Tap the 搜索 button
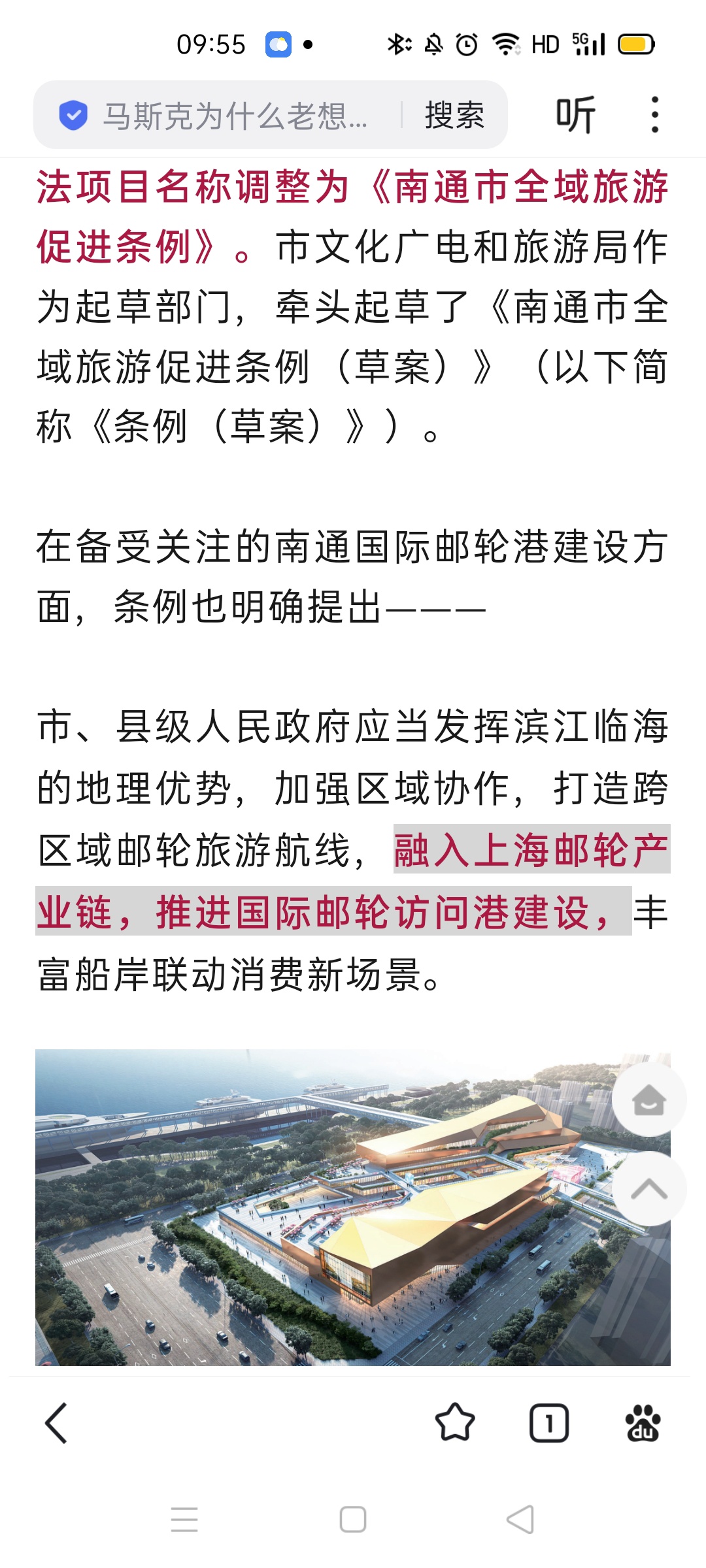This screenshot has height=1568, width=706. pos(454,116)
